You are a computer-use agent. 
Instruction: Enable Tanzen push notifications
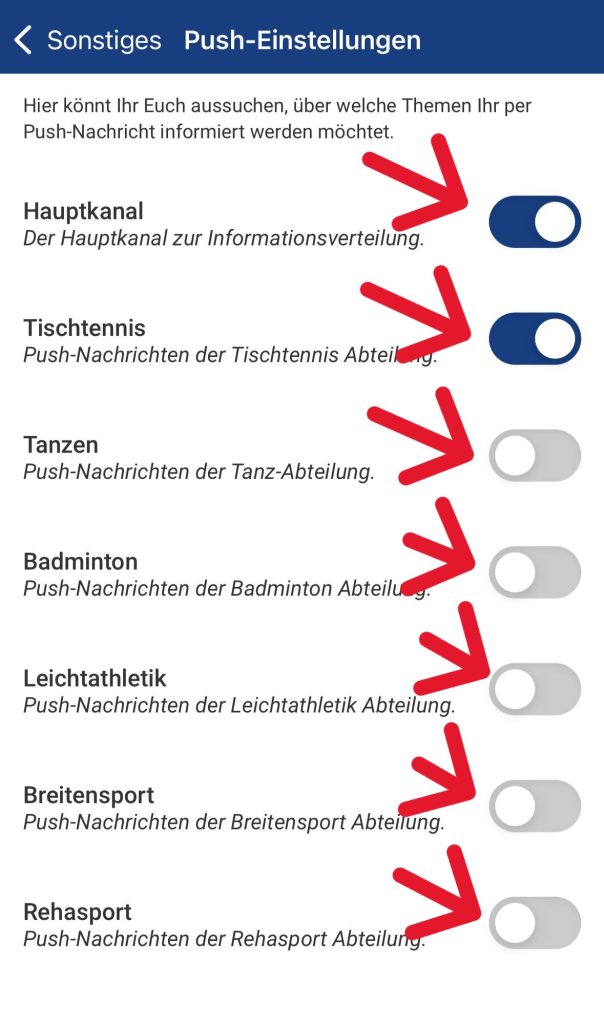coord(535,455)
